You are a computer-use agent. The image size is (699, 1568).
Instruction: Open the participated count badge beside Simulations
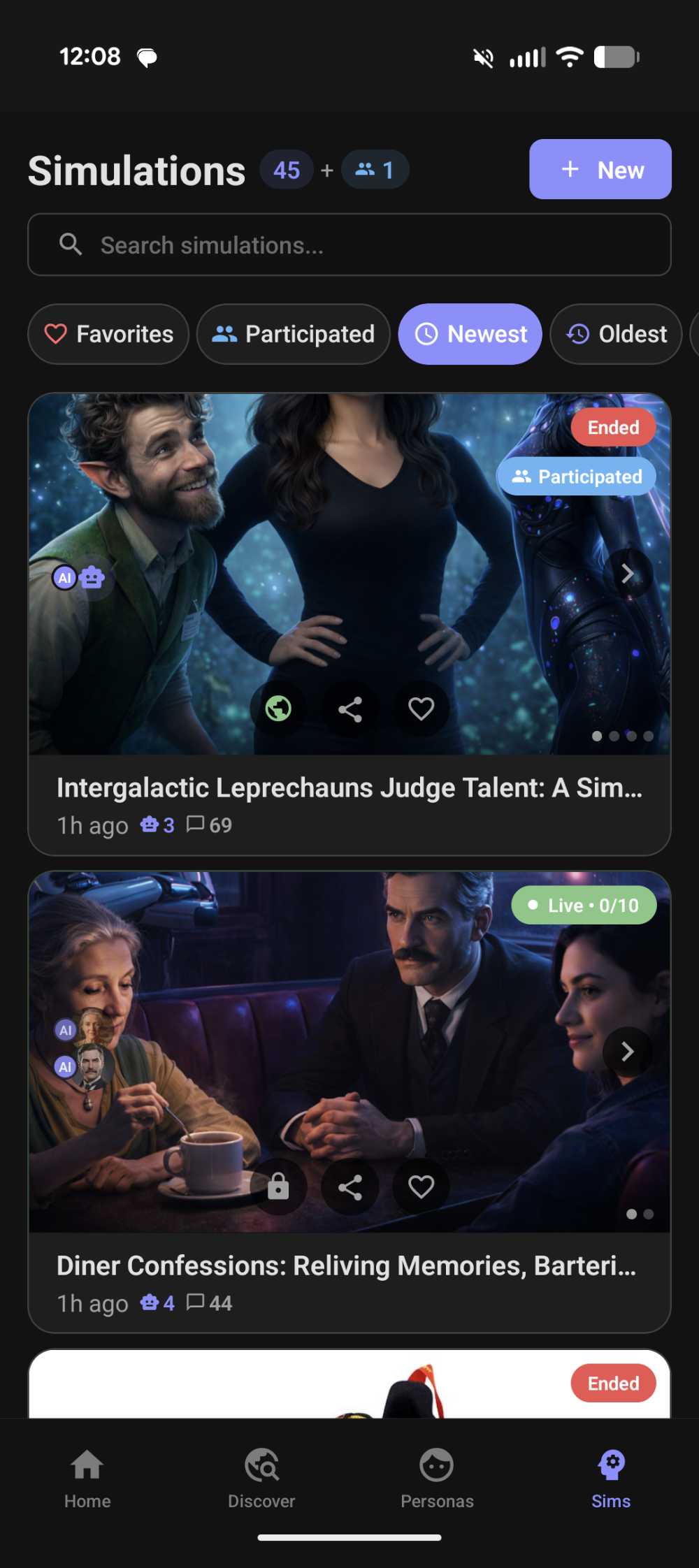[375, 170]
